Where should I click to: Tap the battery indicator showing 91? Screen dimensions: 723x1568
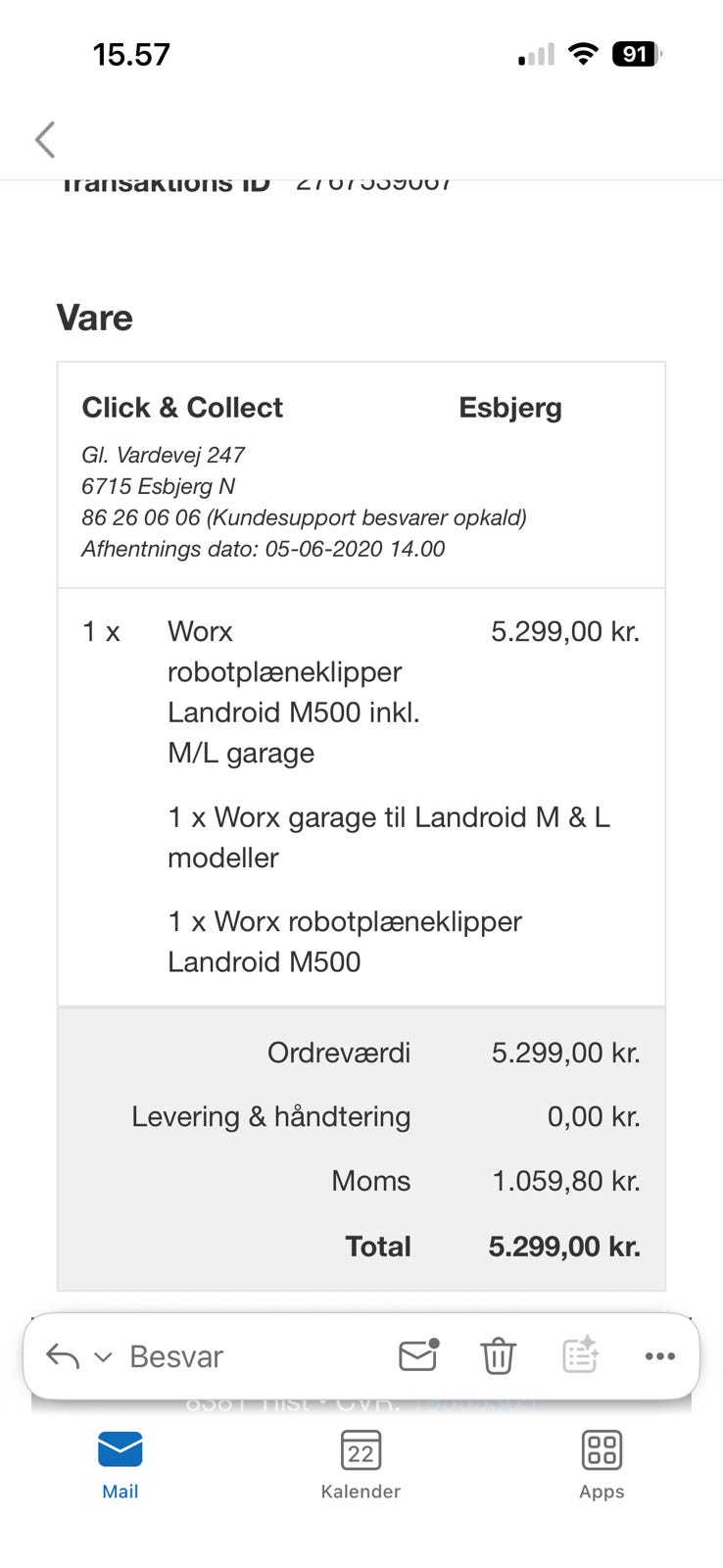click(x=635, y=54)
